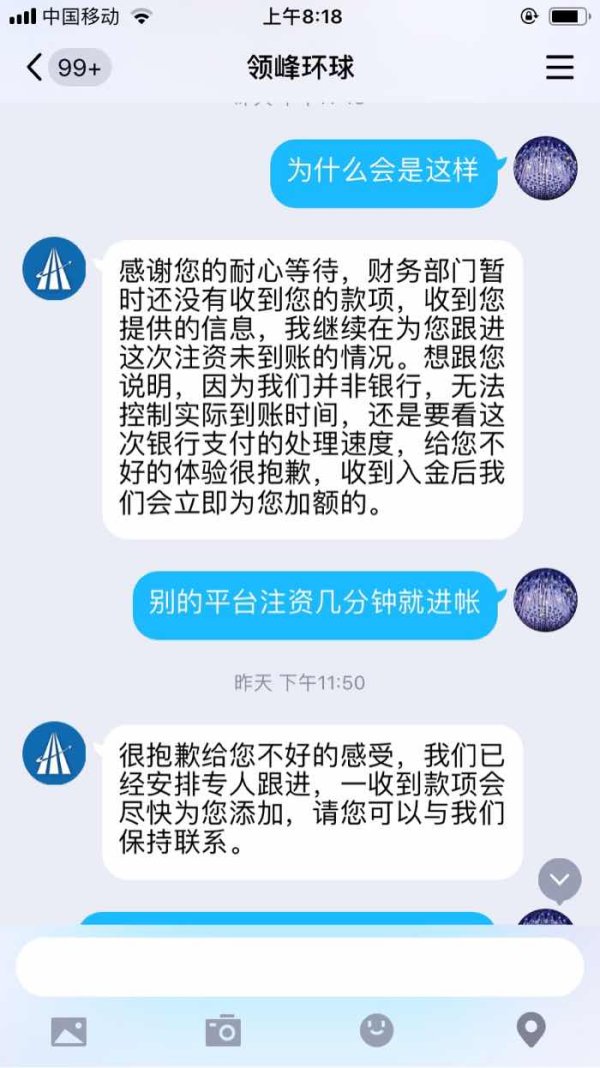Tap the message input field

300,968
